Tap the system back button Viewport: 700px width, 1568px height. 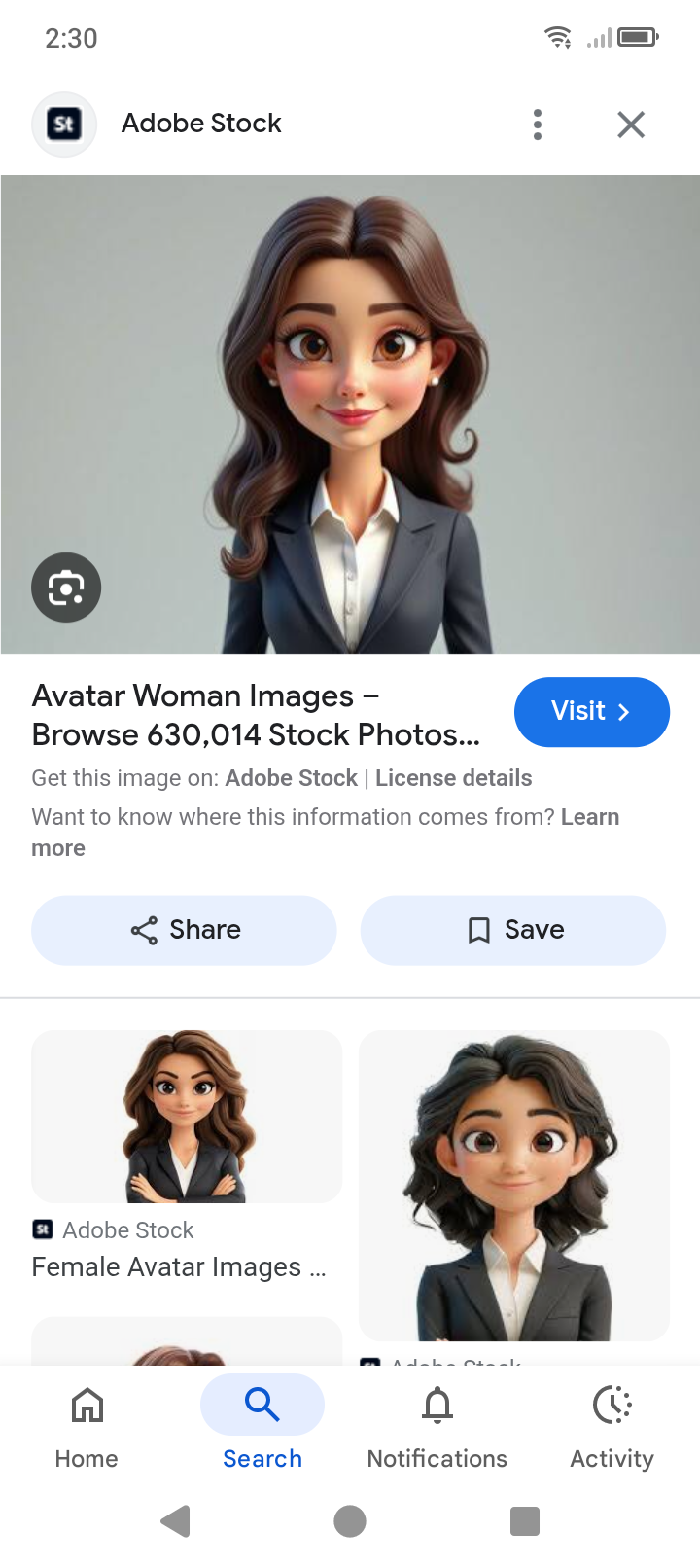point(175,1520)
